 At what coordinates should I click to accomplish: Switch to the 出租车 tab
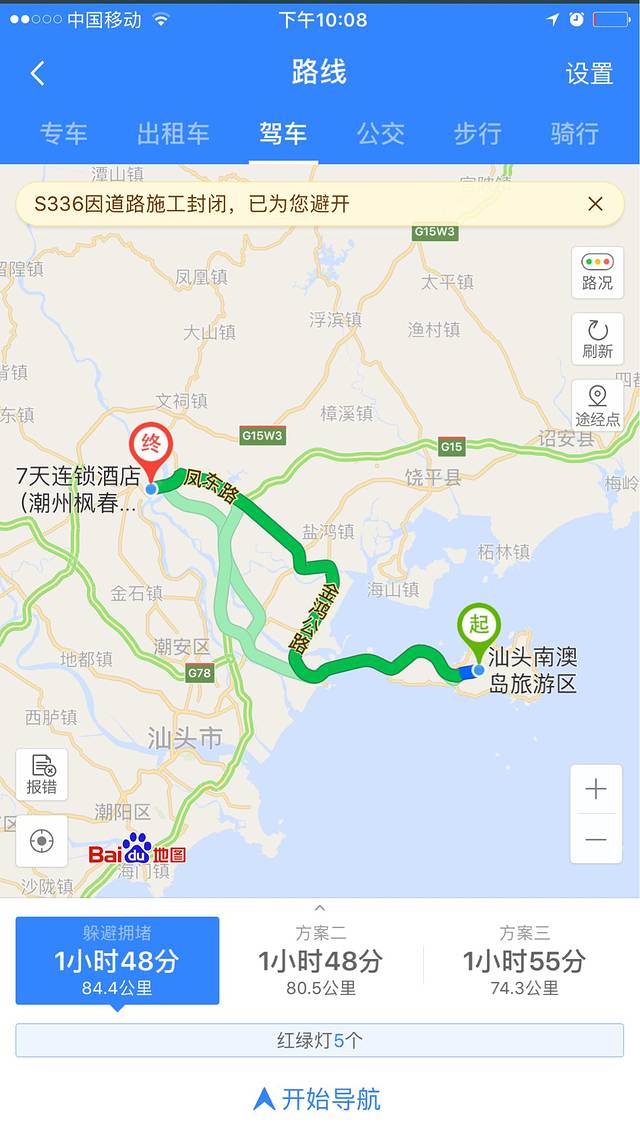pyautogui.click(x=173, y=134)
